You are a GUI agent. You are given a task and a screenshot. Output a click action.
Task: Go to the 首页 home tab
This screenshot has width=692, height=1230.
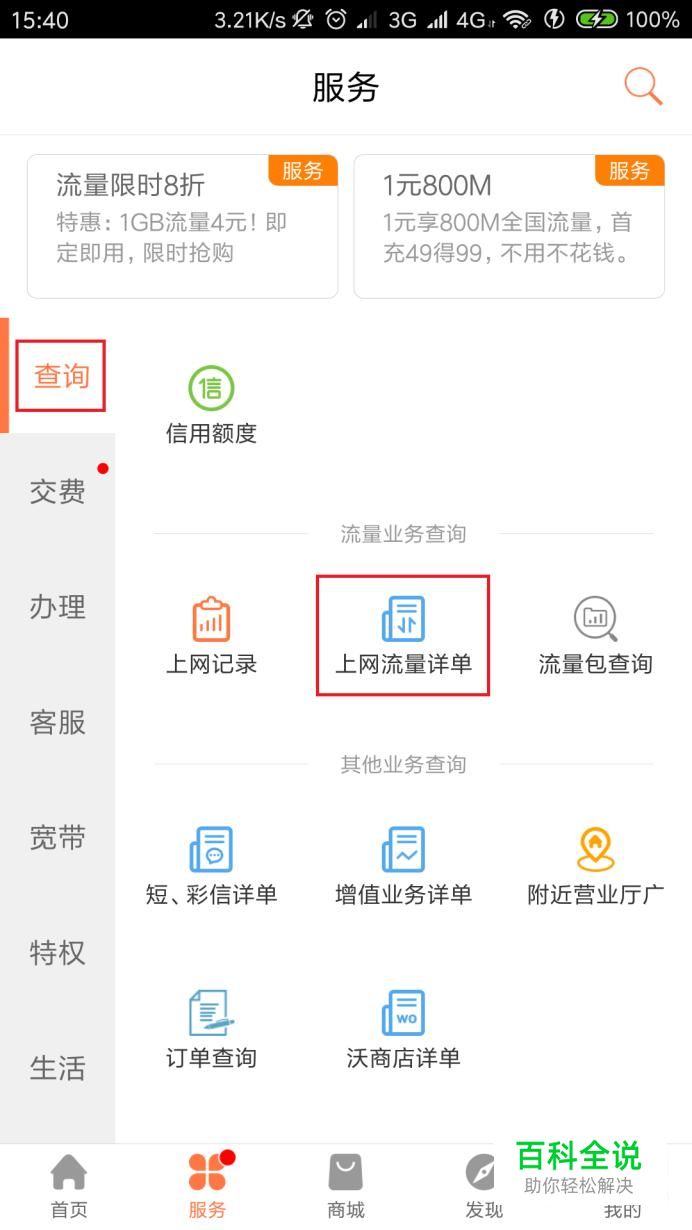pyautogui.click(x=69, y=1187)
